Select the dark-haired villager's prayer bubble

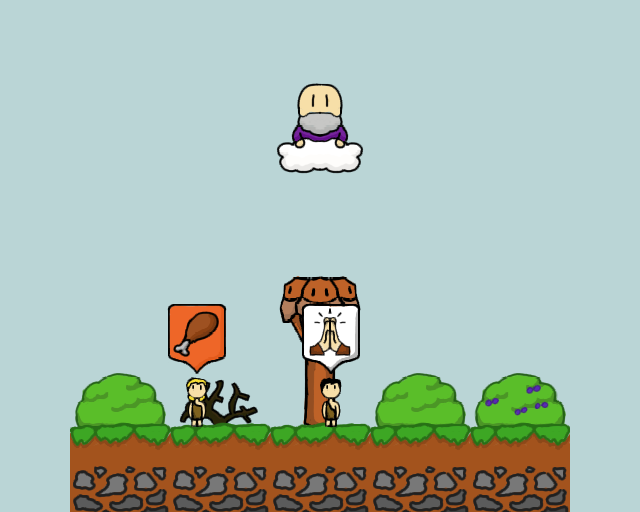click(330, 334)
